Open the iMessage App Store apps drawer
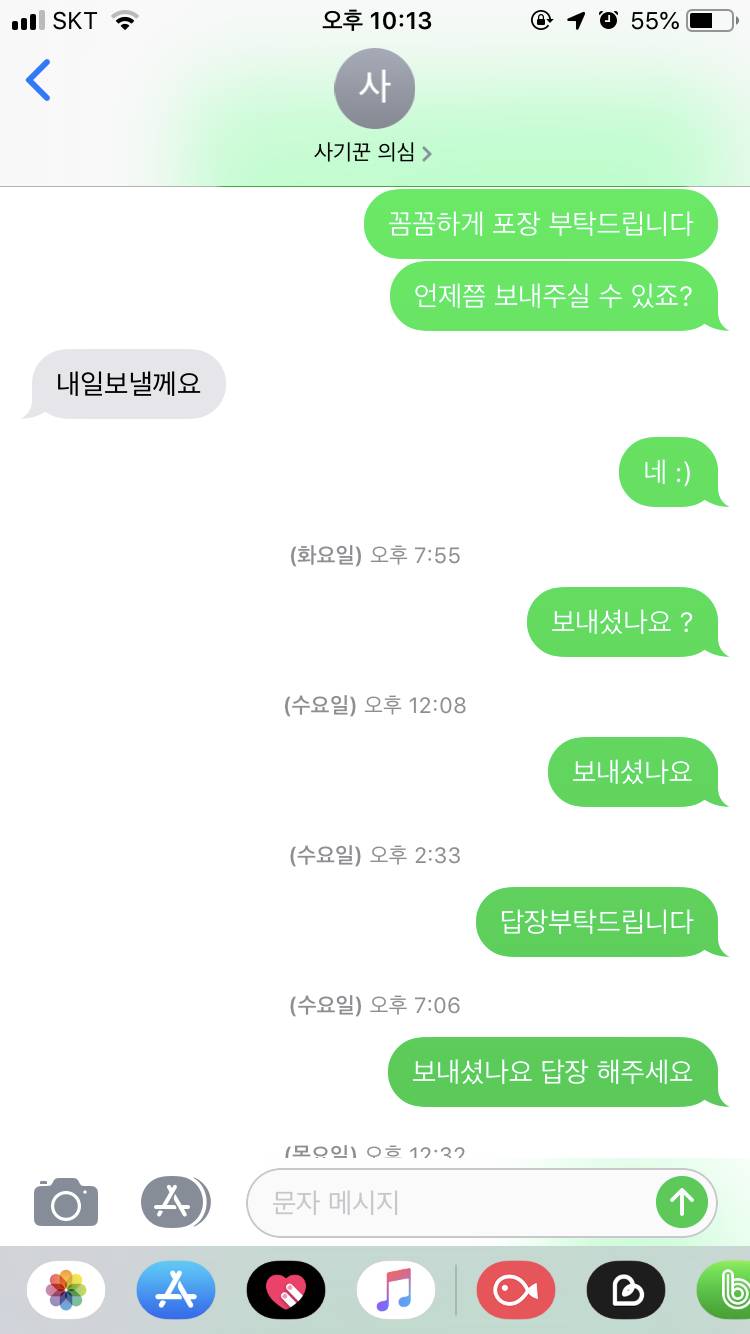750x1334 pixels. (175, 1202)
